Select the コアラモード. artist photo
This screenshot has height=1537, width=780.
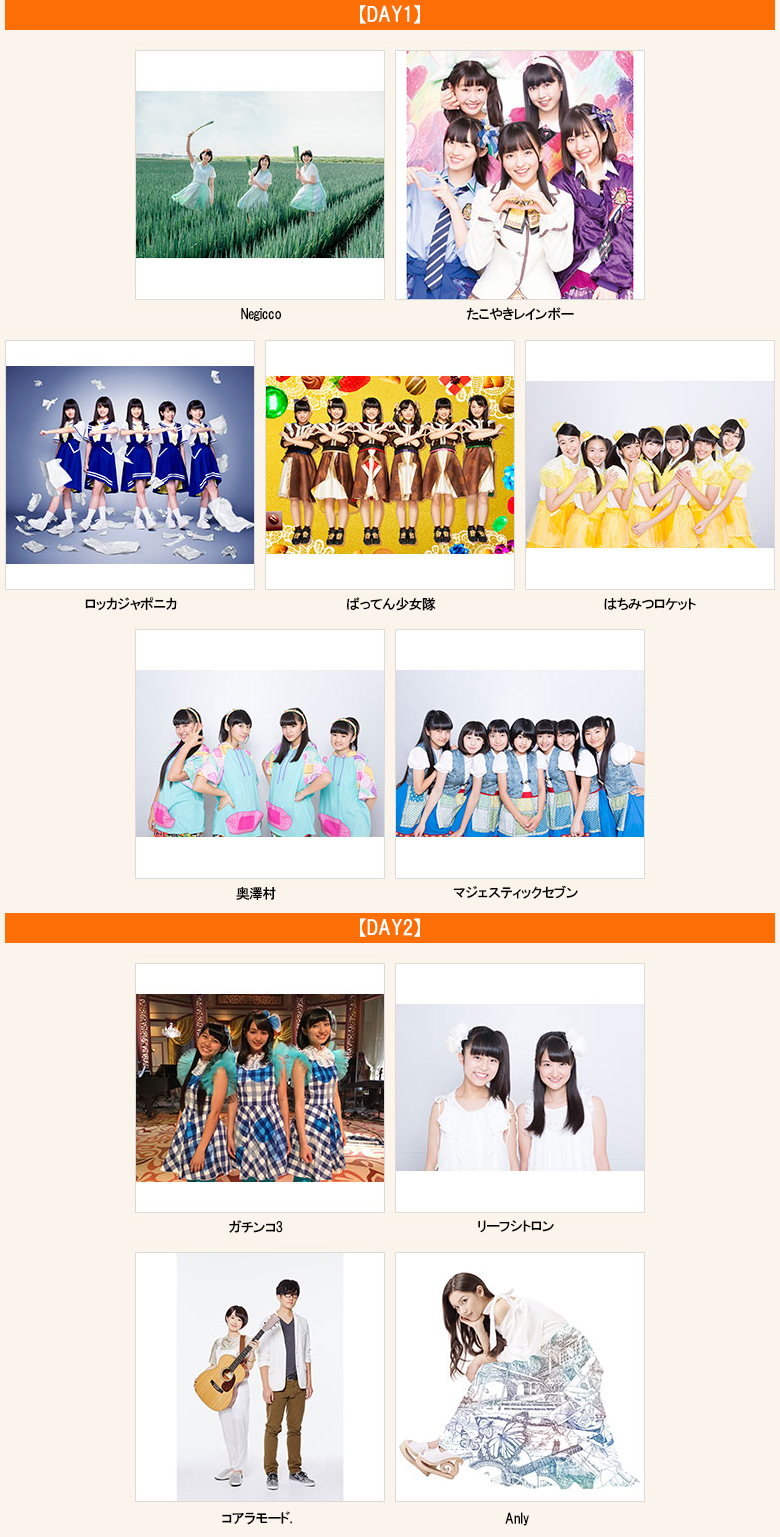(x=260, y=1377)
